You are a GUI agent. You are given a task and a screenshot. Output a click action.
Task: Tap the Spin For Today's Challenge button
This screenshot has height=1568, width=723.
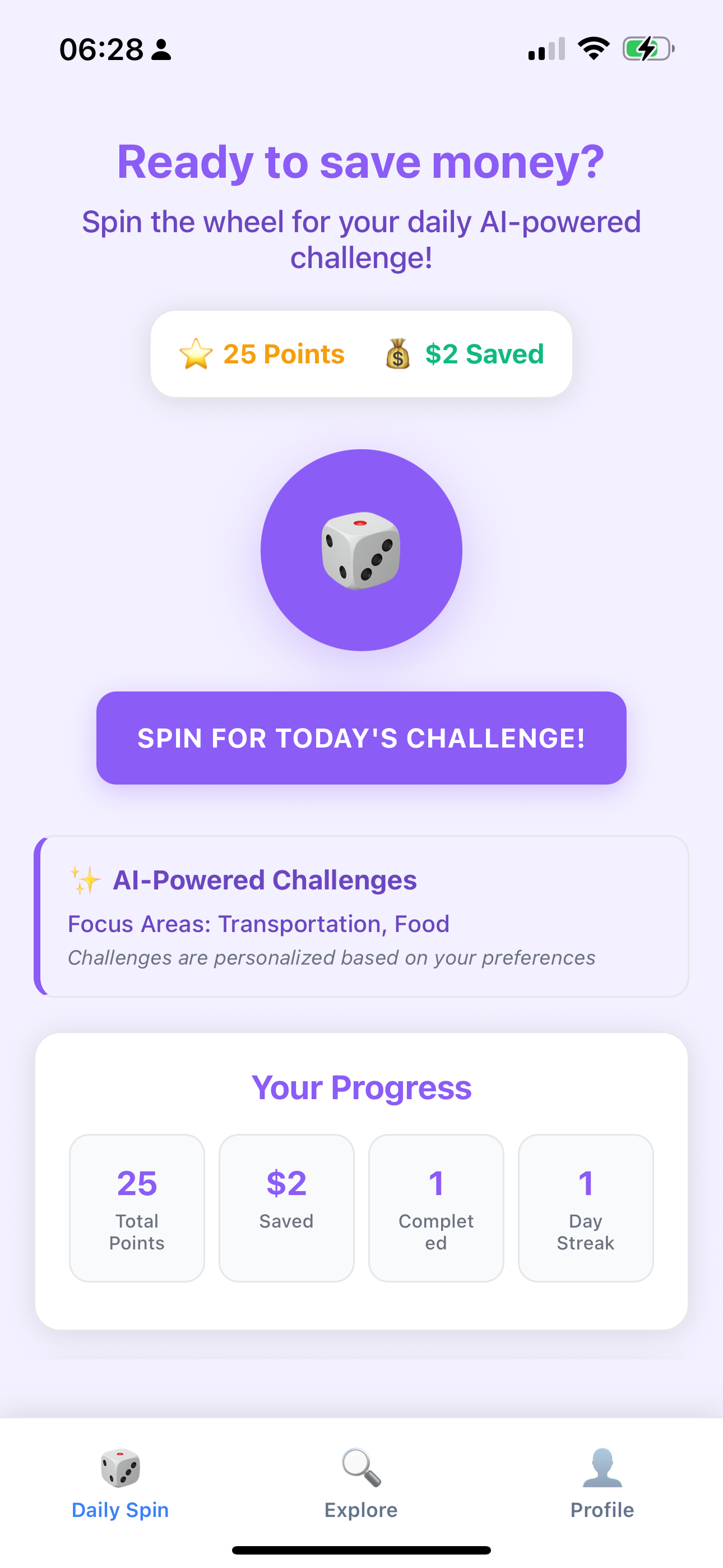click(361, 738)
